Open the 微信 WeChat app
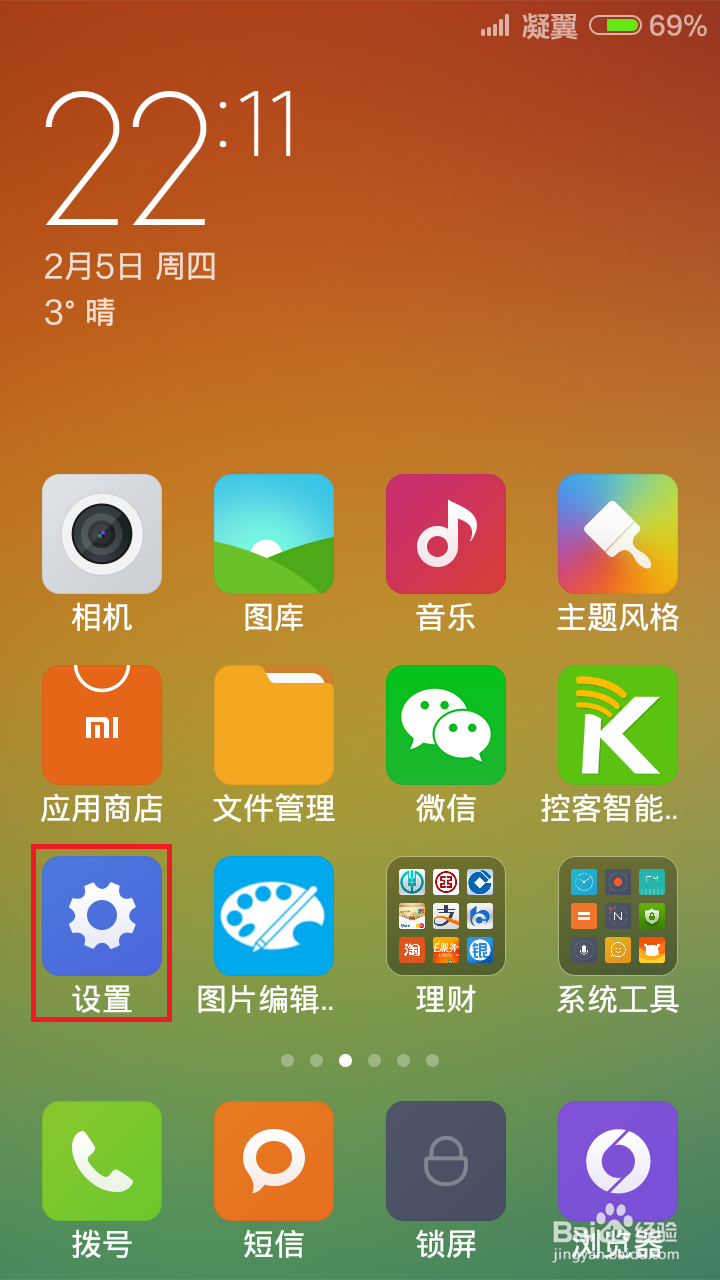The width and height of the screenshot is (720, 1280). [x=445, y=725]
